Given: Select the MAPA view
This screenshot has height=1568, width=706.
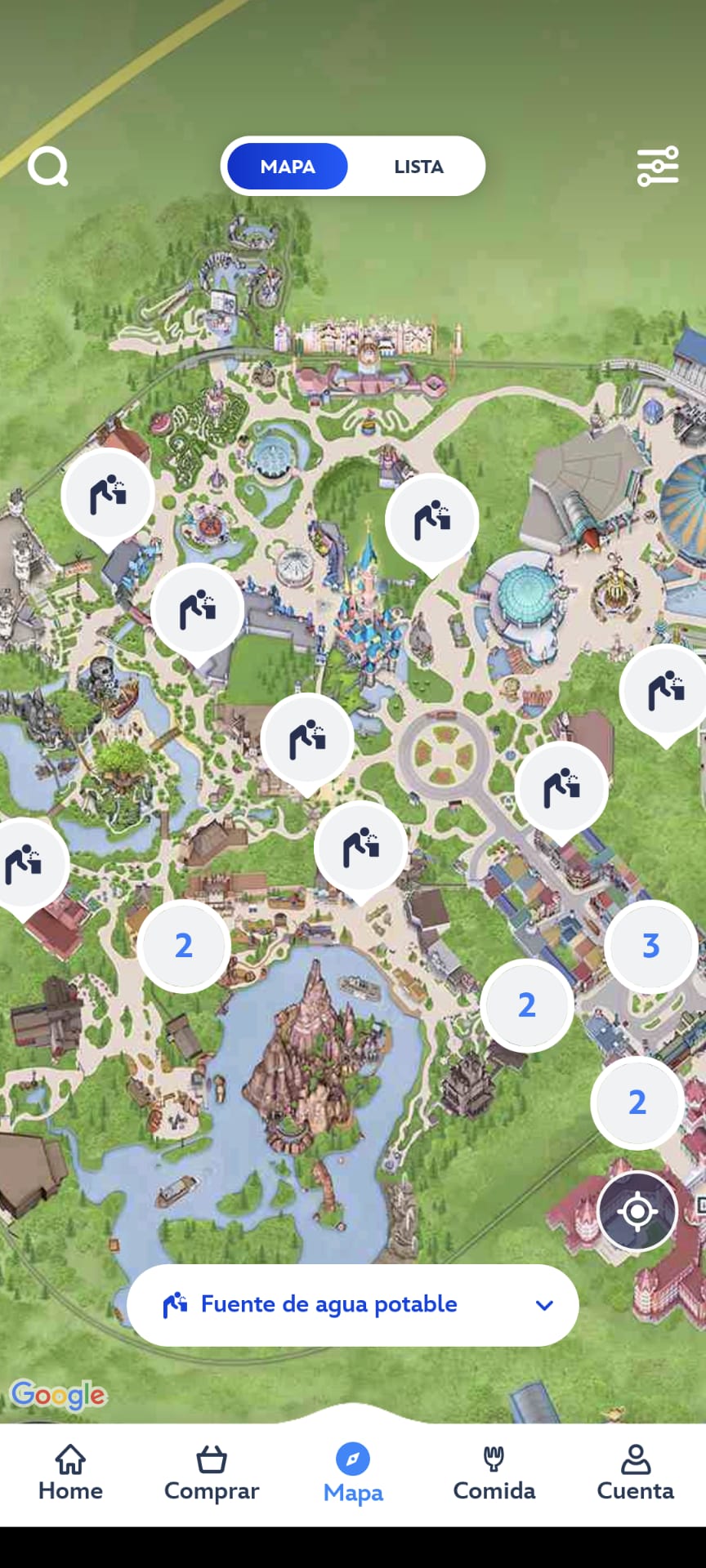Looking at the screenshot, I should click(x=288, y=167).
